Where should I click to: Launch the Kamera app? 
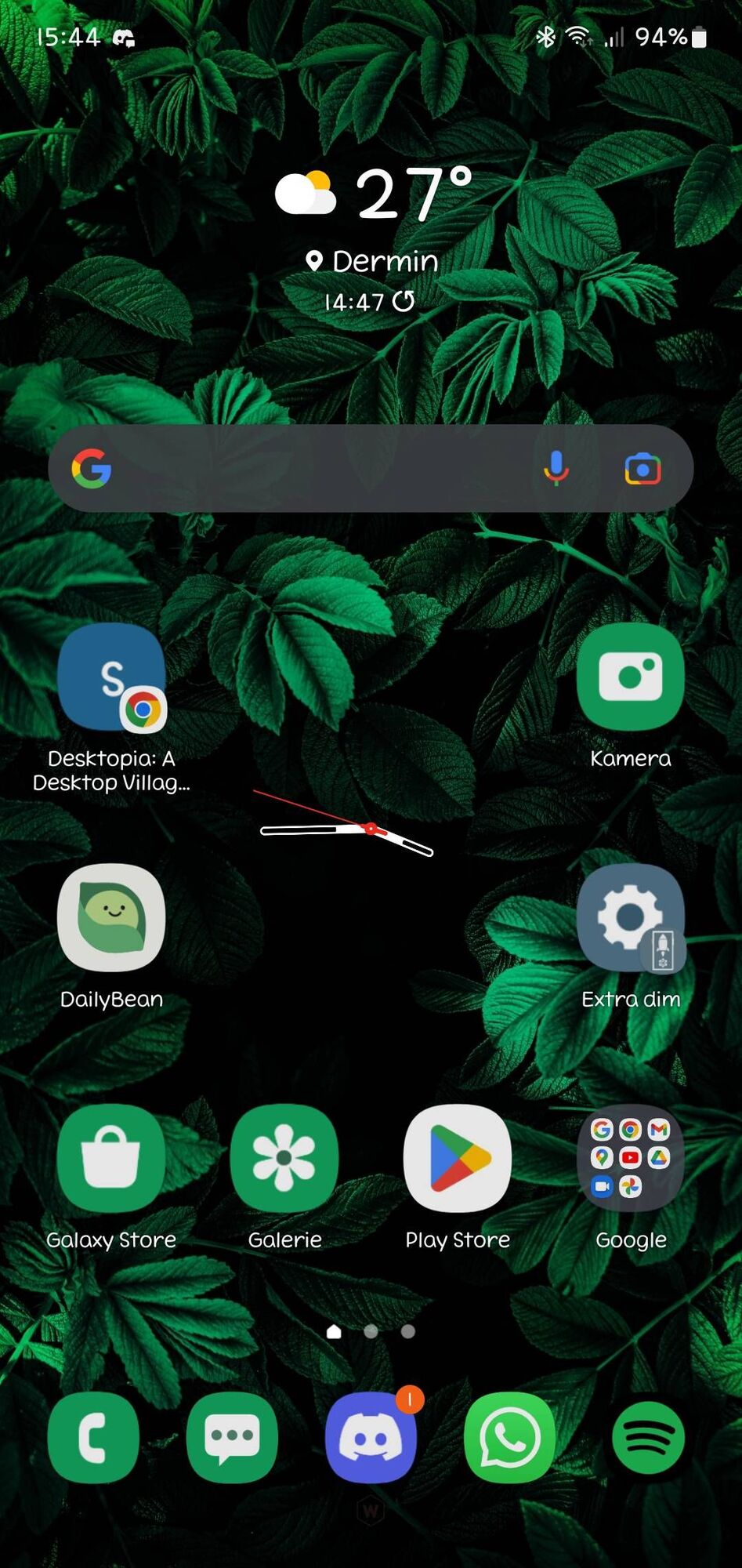coord(630,678)
